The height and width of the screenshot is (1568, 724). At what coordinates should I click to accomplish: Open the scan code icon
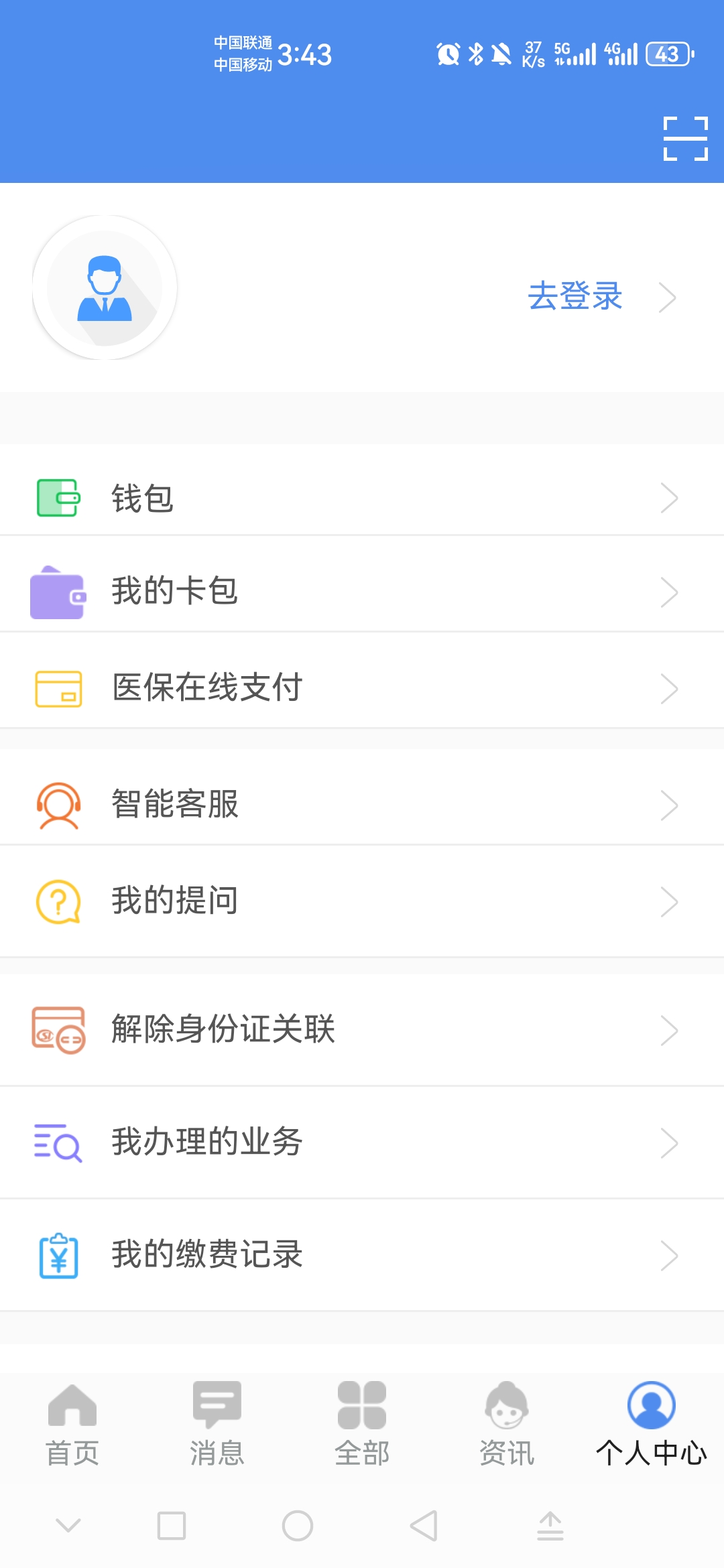click(685, 139)
